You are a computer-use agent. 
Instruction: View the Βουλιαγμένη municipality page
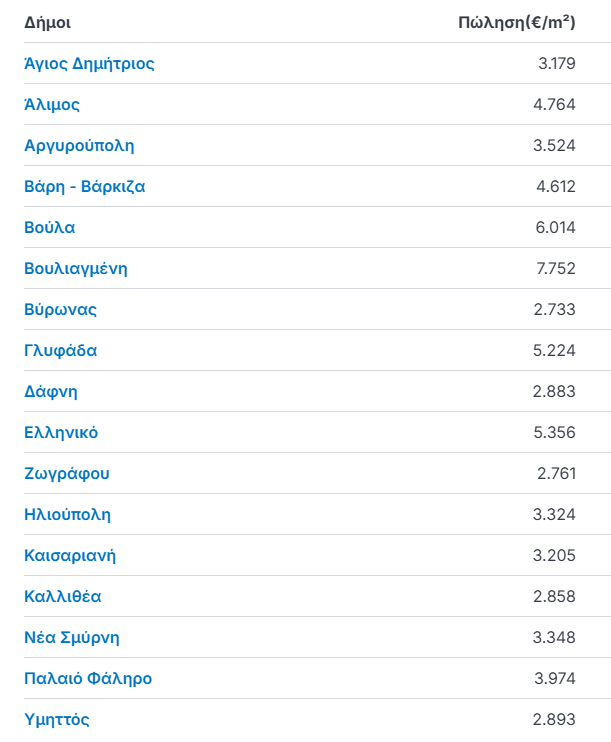coord(76,269)
